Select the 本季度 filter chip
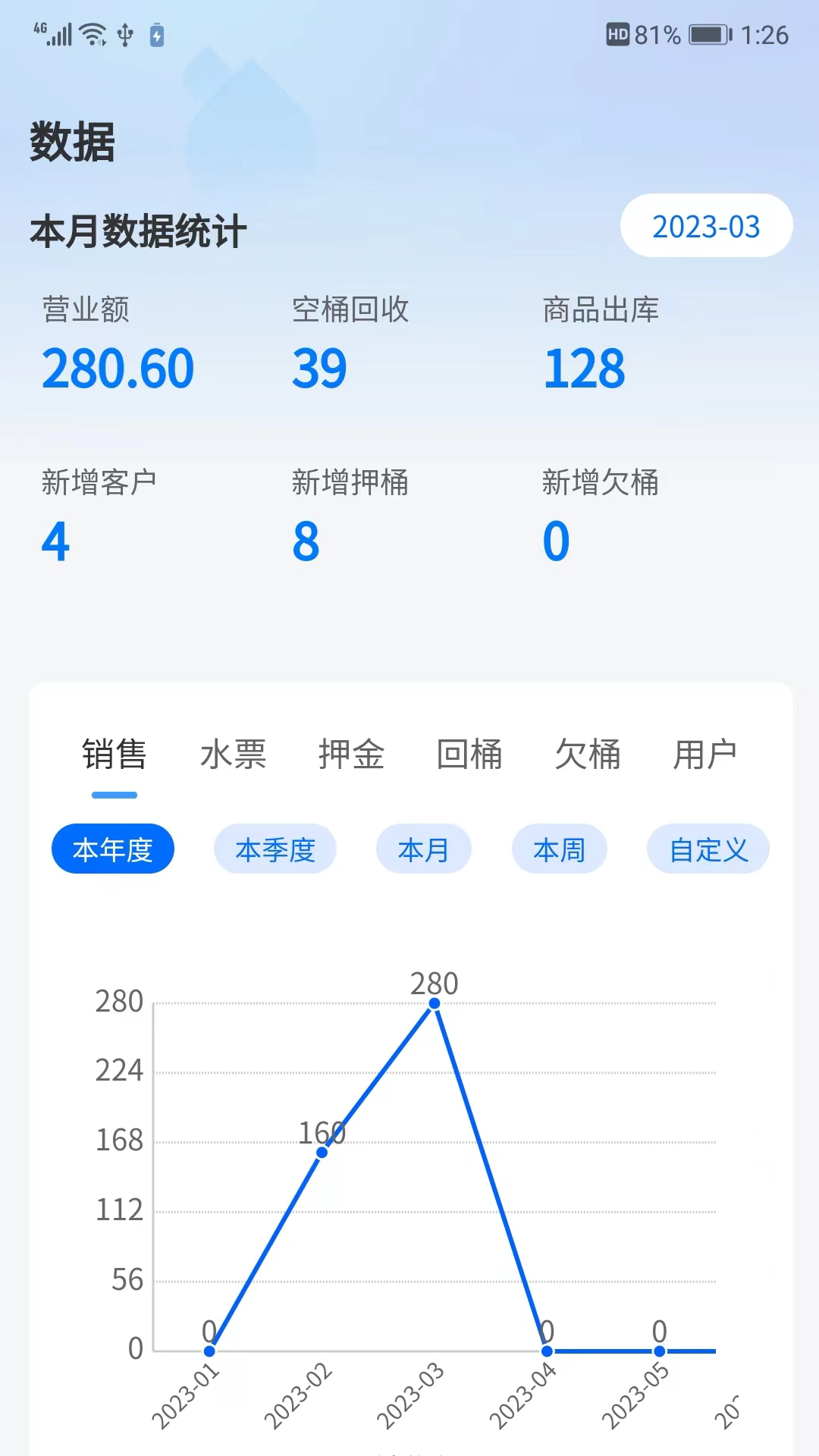The width and height of the screenshot is (819, 1456). (x=276, y=849)
